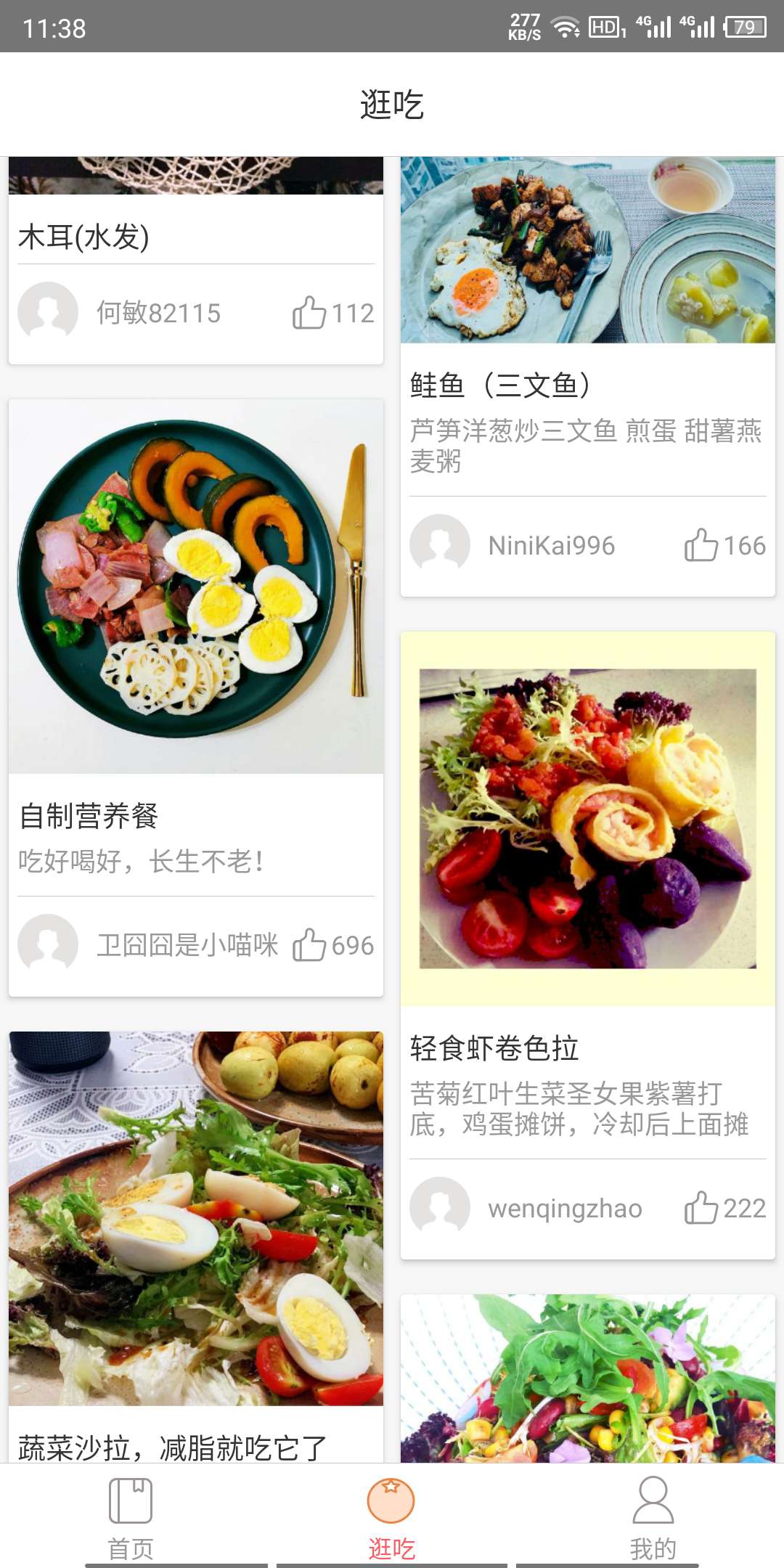784x1568 pixels.
Task: Switch to the 首页 tab
Action: (x=131, y=1514)
